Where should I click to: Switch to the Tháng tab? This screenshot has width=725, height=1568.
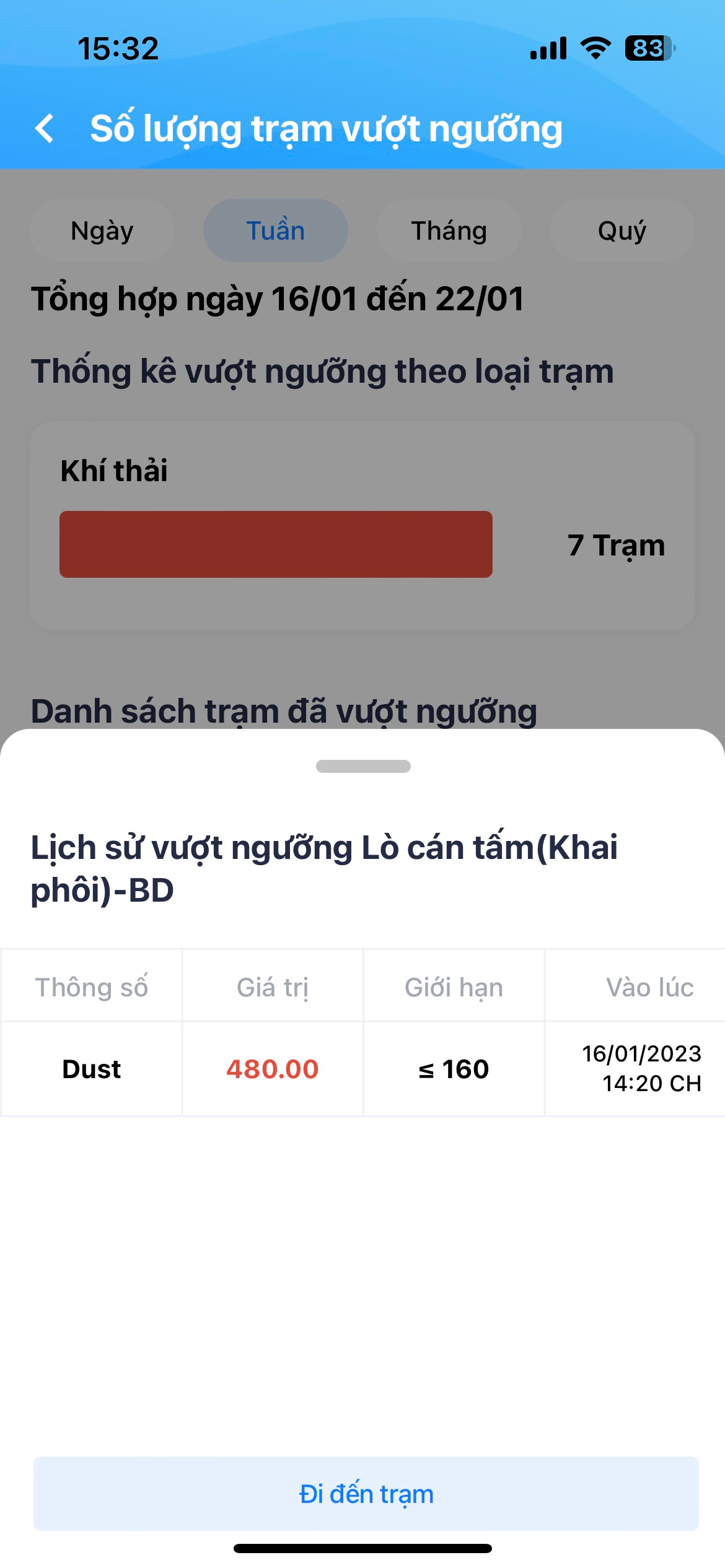point(449,230)
